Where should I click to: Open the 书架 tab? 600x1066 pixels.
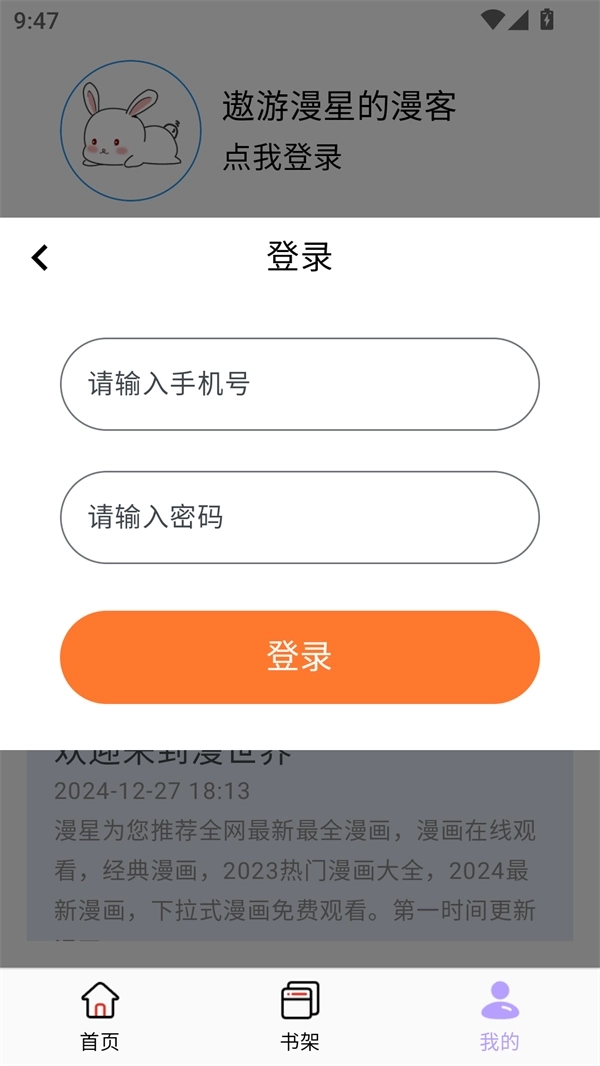[300, 1014]
